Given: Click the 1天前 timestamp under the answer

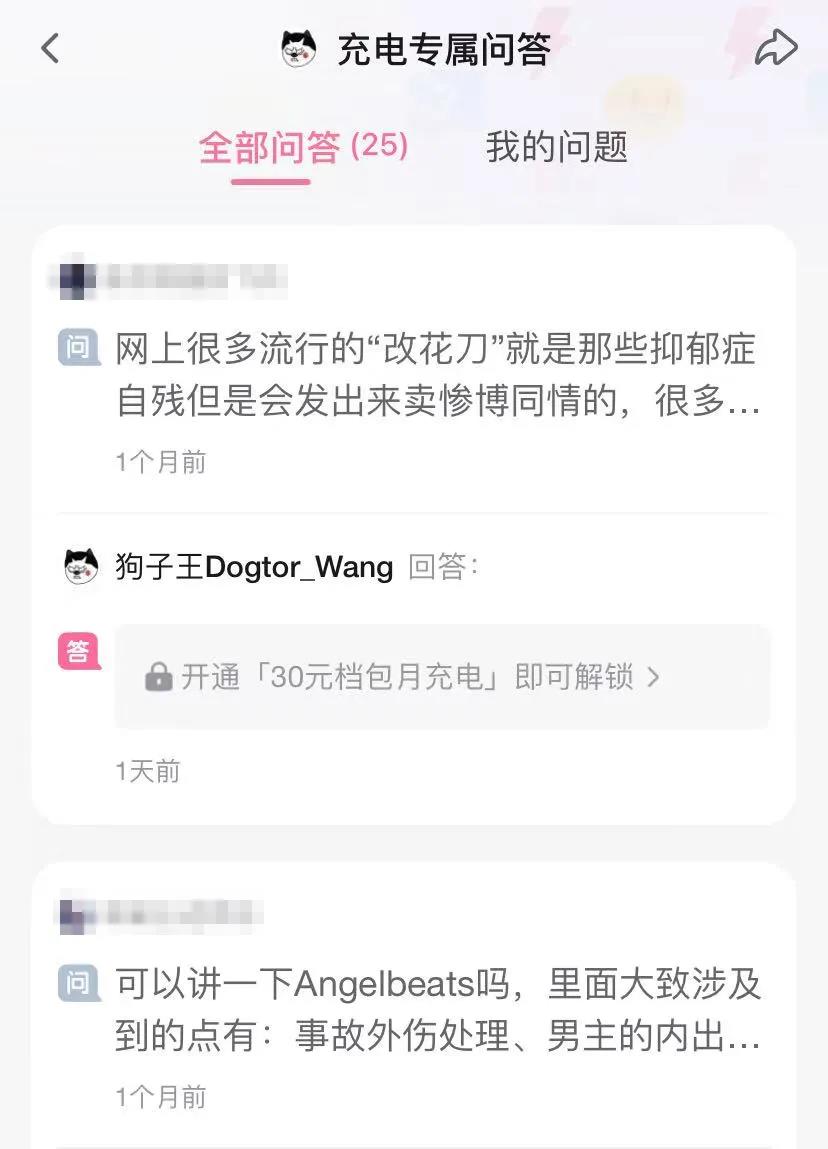Looking at the screenshot, I should 148,771.
